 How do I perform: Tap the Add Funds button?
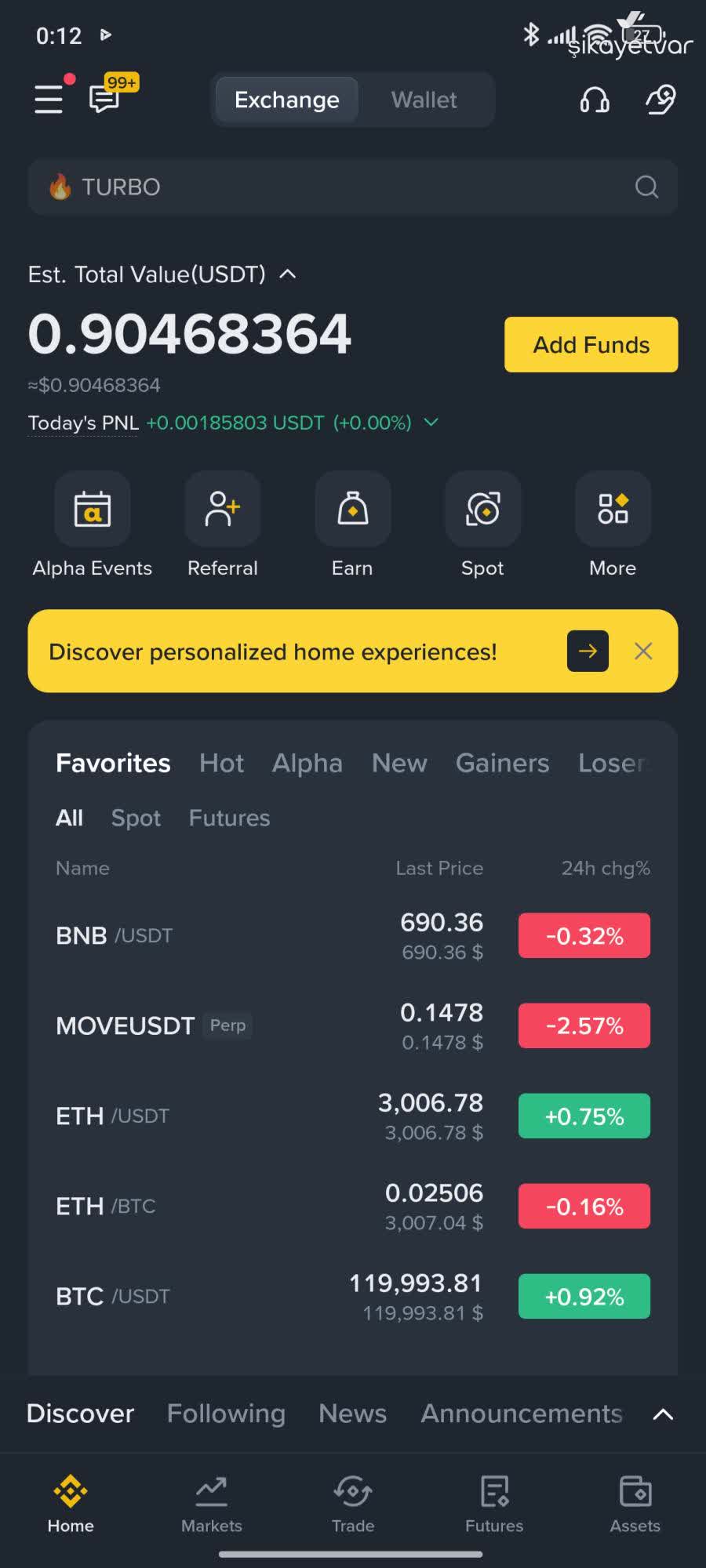pos(591,344)
